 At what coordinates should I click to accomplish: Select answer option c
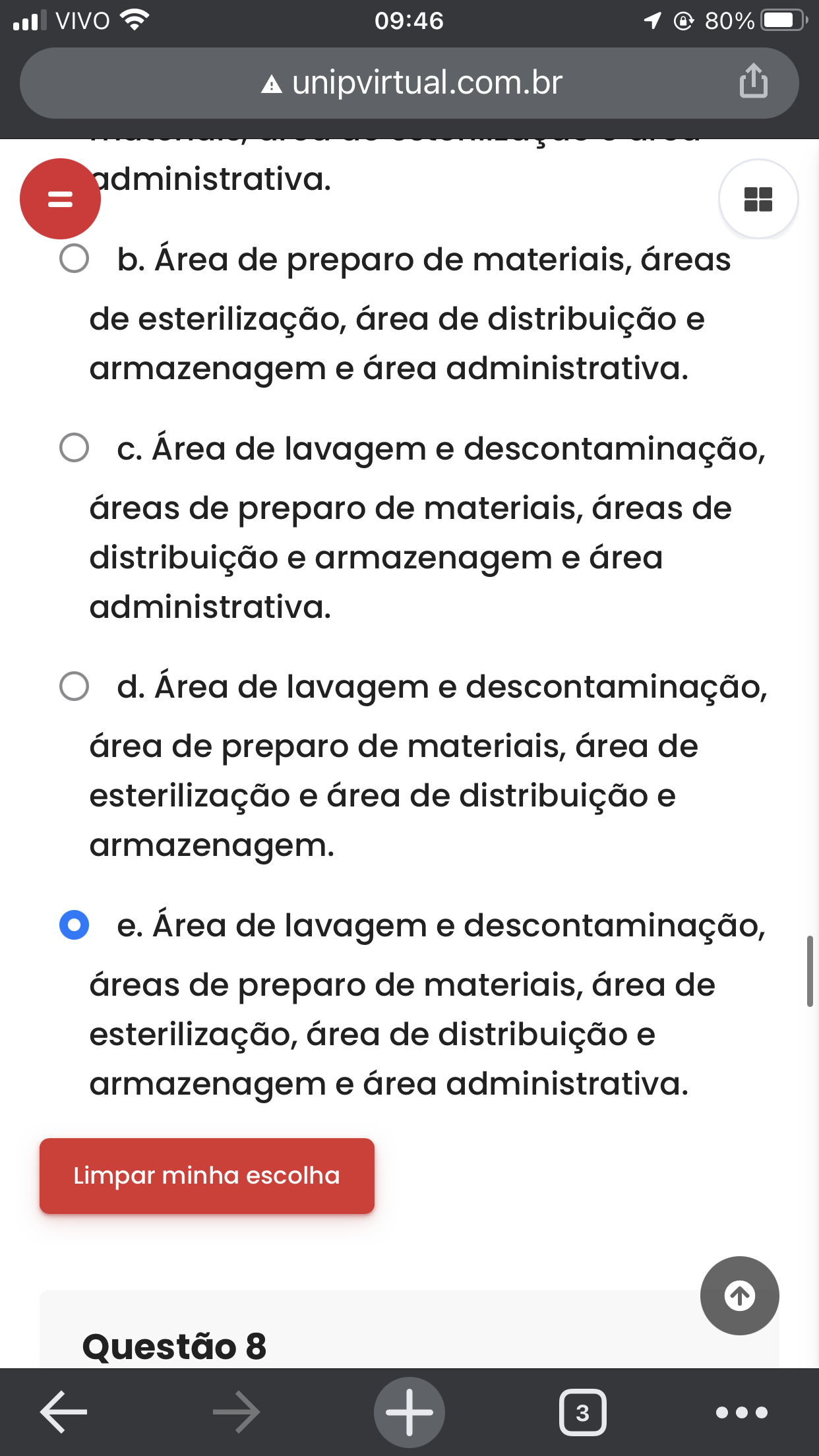point(74,448)
